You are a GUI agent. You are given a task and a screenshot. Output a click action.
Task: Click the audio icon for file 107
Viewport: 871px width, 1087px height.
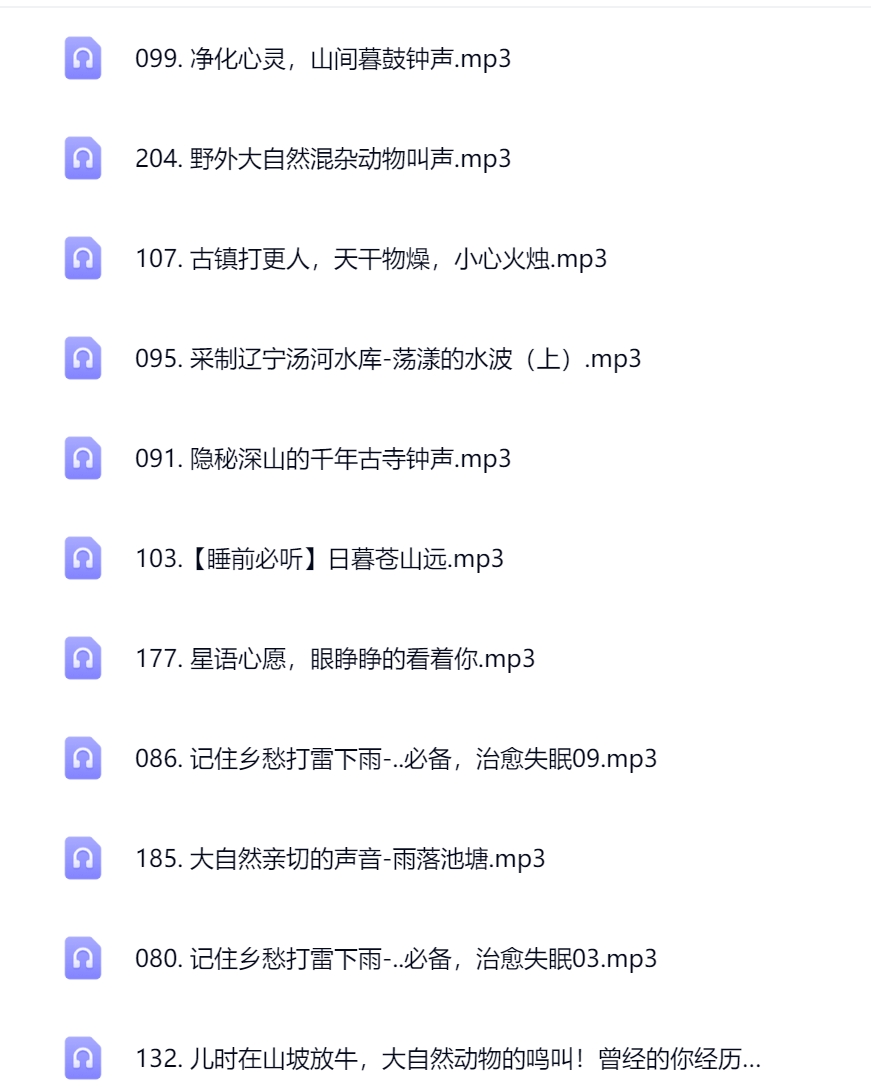click(x=83, y=260)
